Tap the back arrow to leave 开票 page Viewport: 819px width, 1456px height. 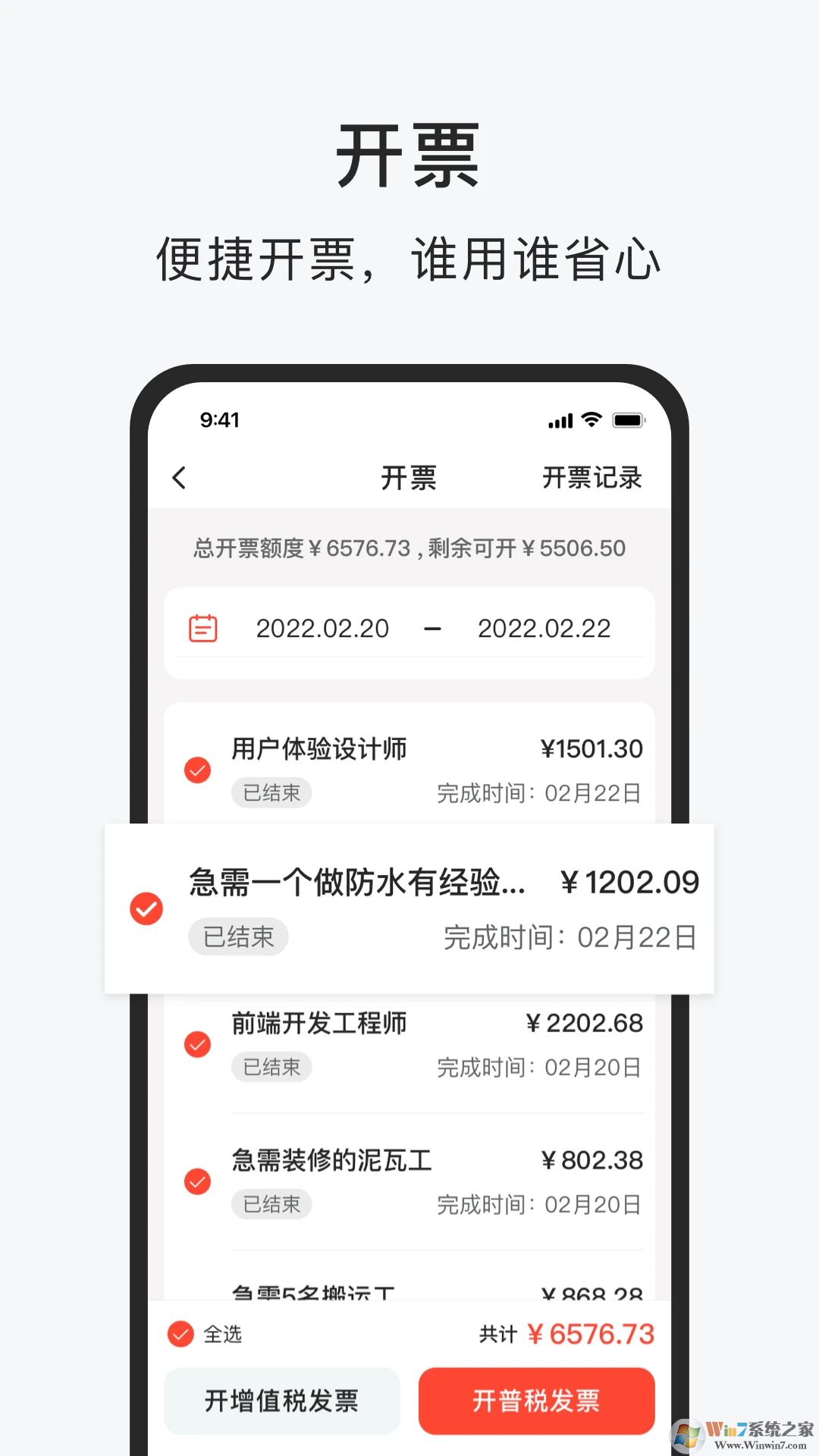pyautogui.click(x=179, y=479)
